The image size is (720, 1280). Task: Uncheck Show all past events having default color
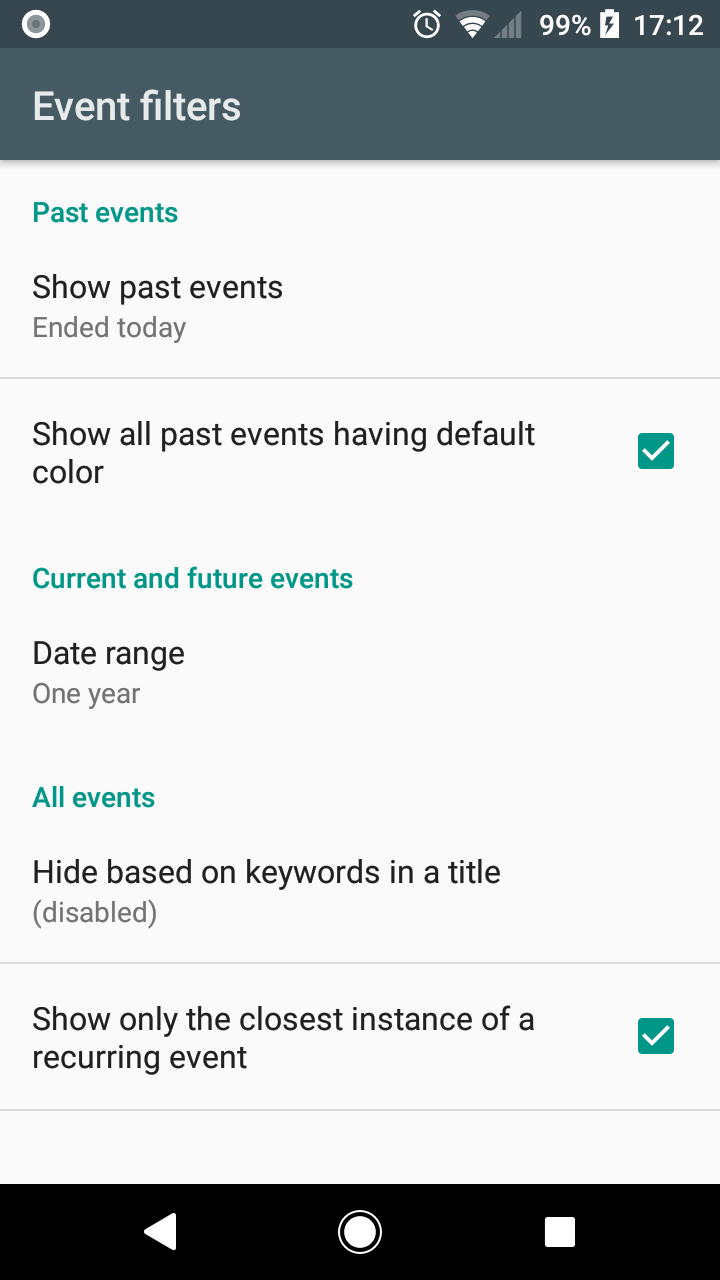pos(656,451)
